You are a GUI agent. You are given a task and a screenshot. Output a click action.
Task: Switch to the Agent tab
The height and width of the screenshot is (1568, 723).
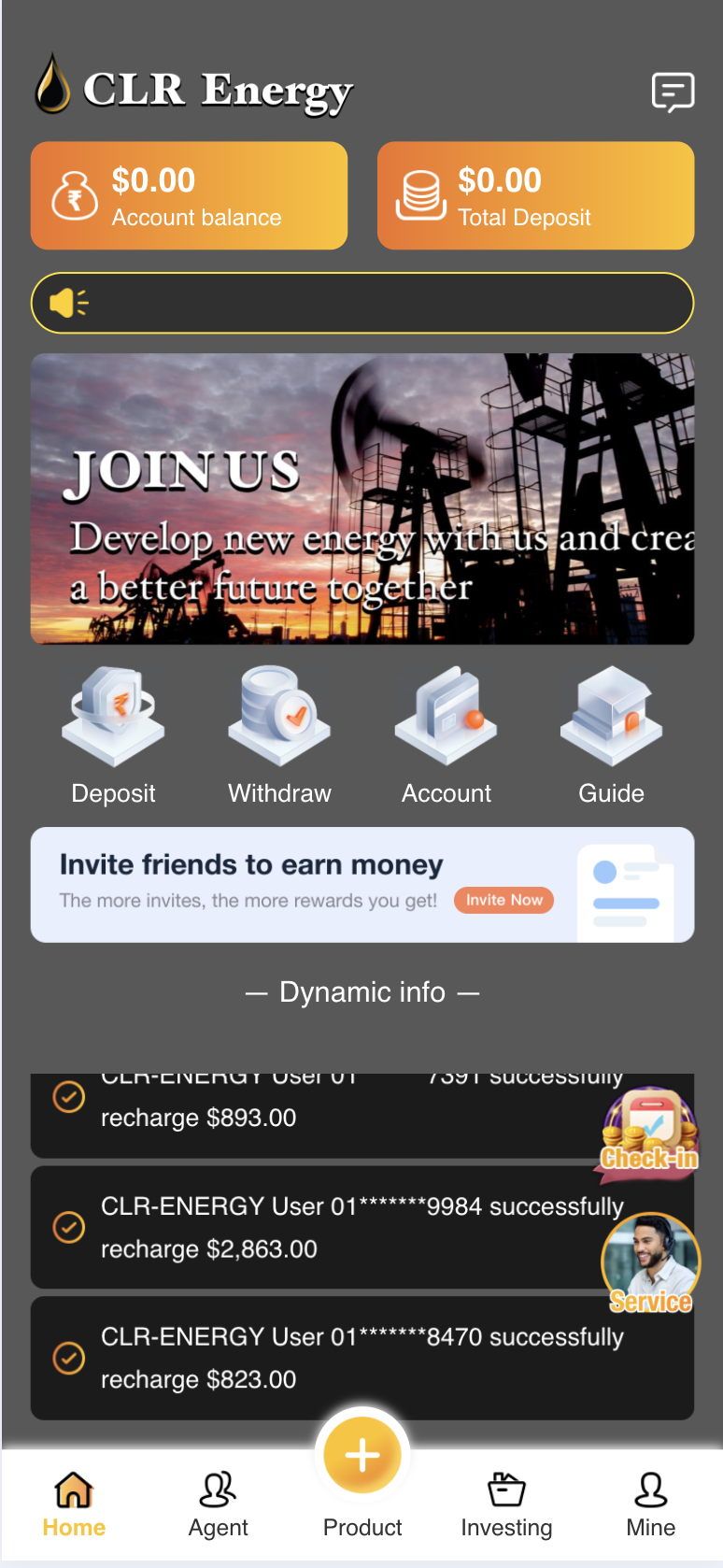pos(218,1504)
